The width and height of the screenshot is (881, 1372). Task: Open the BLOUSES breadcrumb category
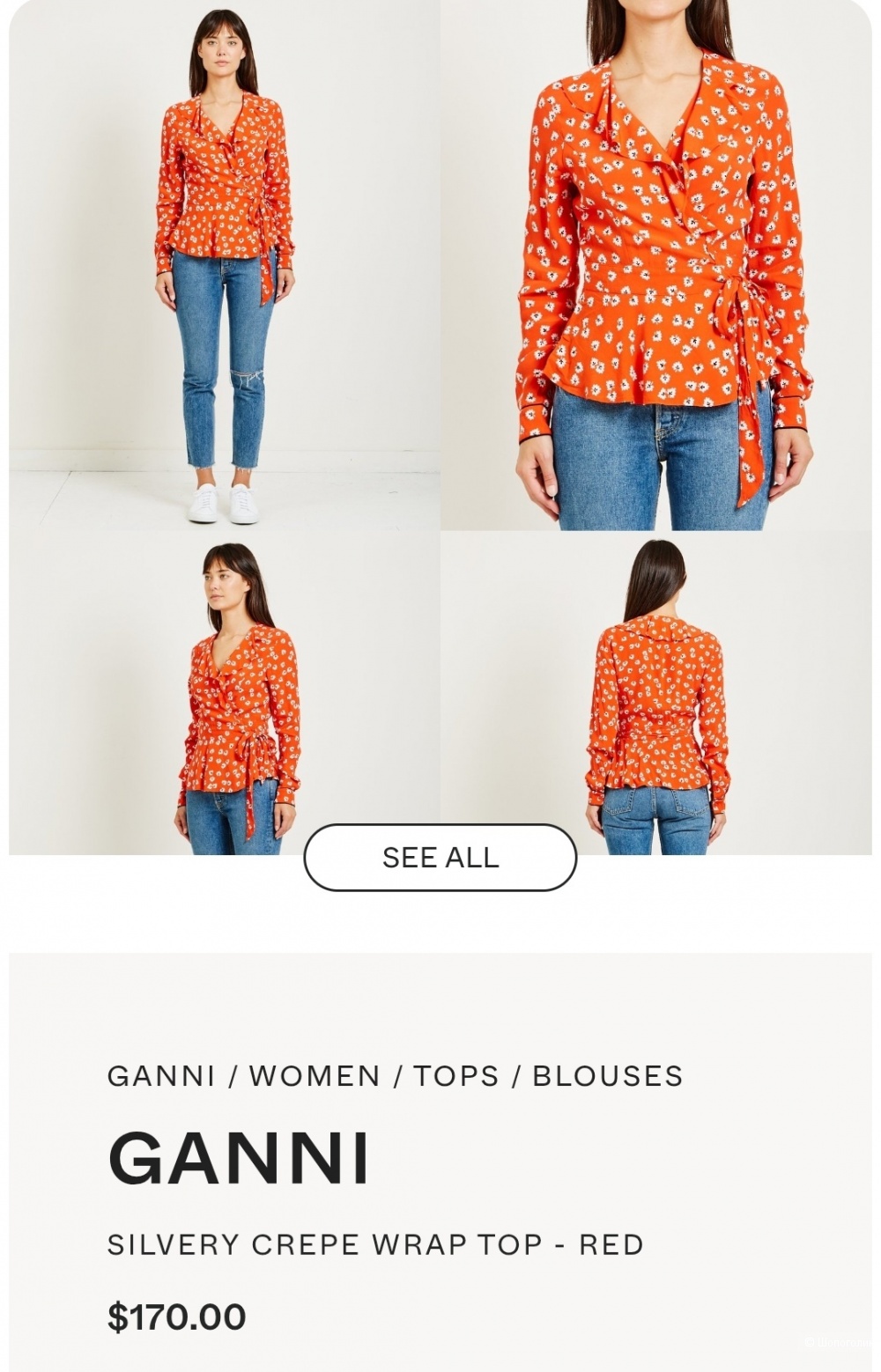tap(608, 1075)
